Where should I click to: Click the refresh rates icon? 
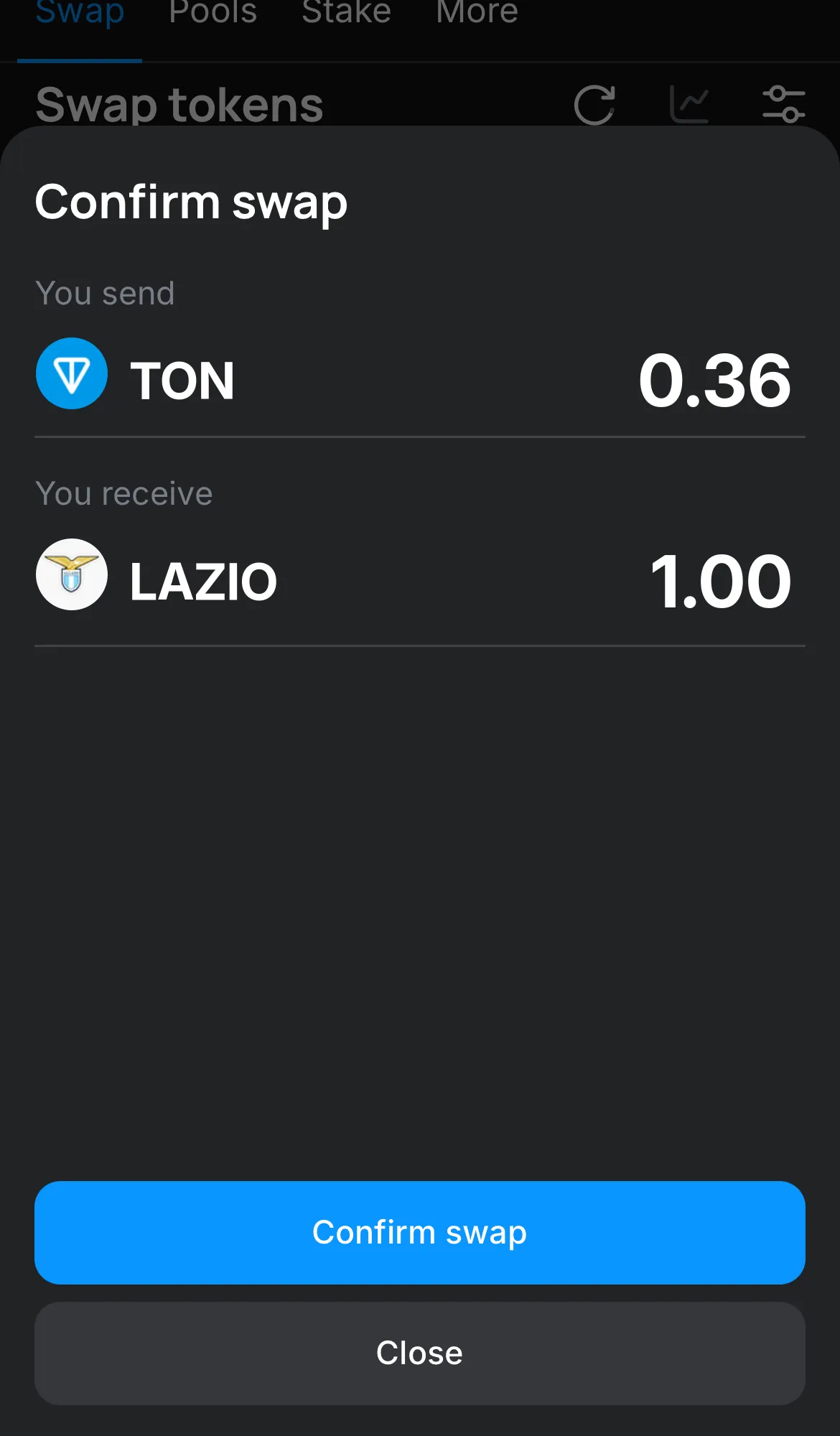[594, 103]
